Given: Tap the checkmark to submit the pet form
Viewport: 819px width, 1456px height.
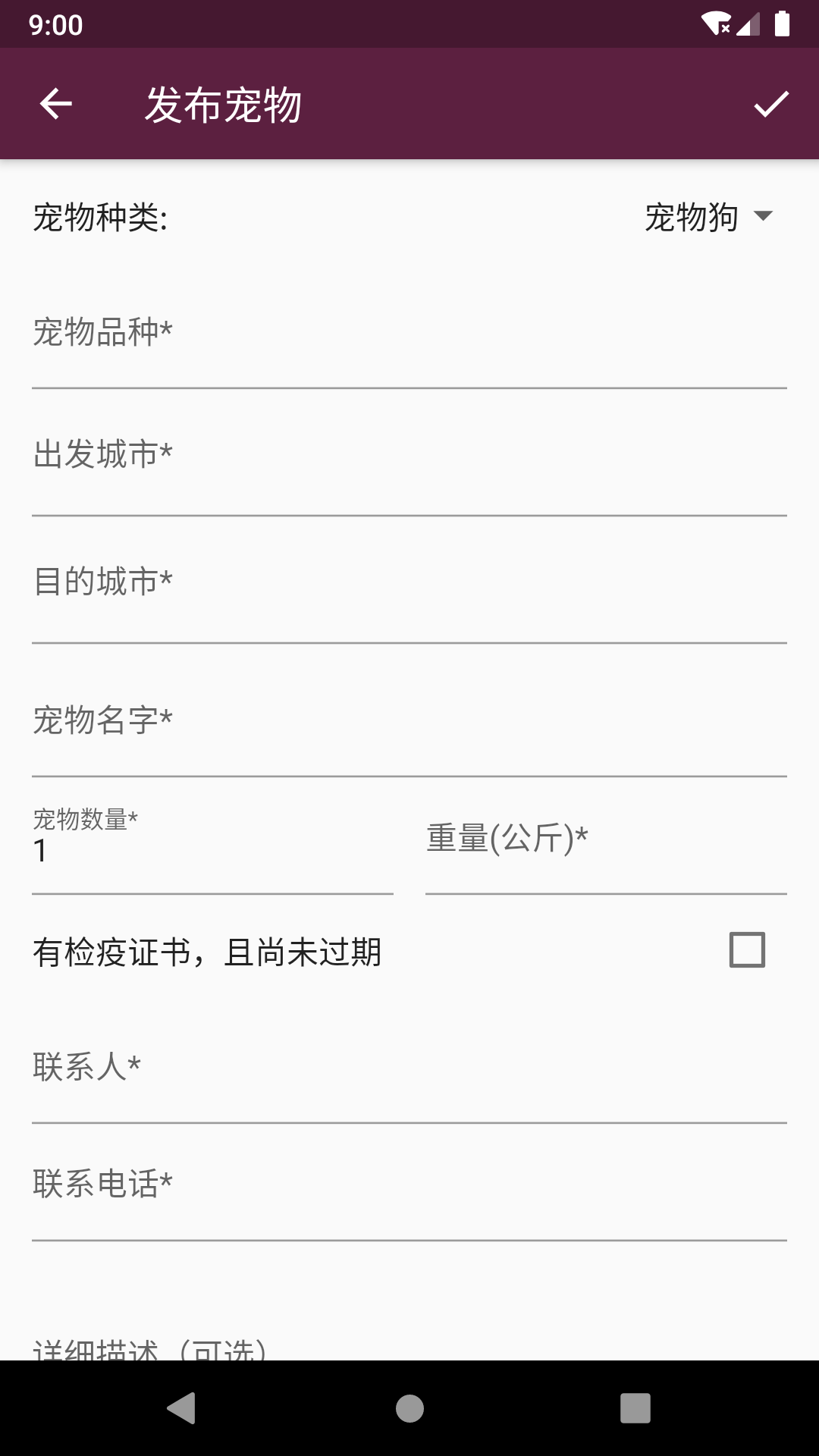Looking at the screenshot, I should 771,105.
